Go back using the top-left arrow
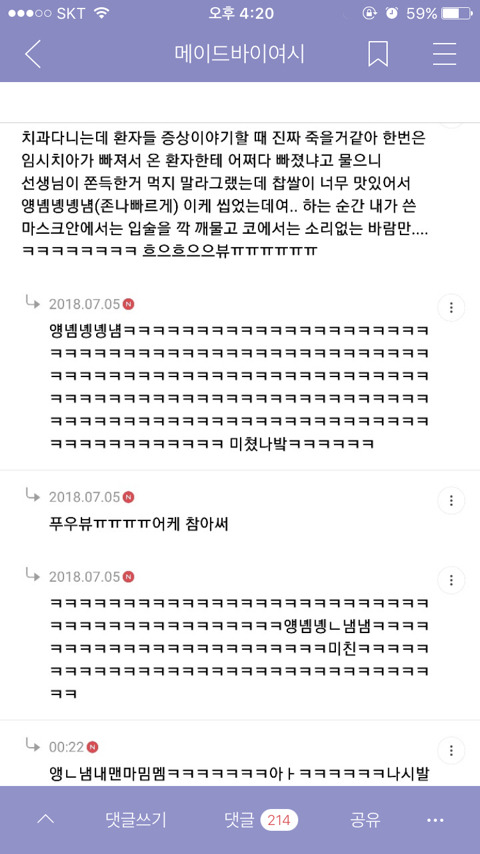Image resolution: width=480 pixels, height=854 pixels. coord(33,54)
